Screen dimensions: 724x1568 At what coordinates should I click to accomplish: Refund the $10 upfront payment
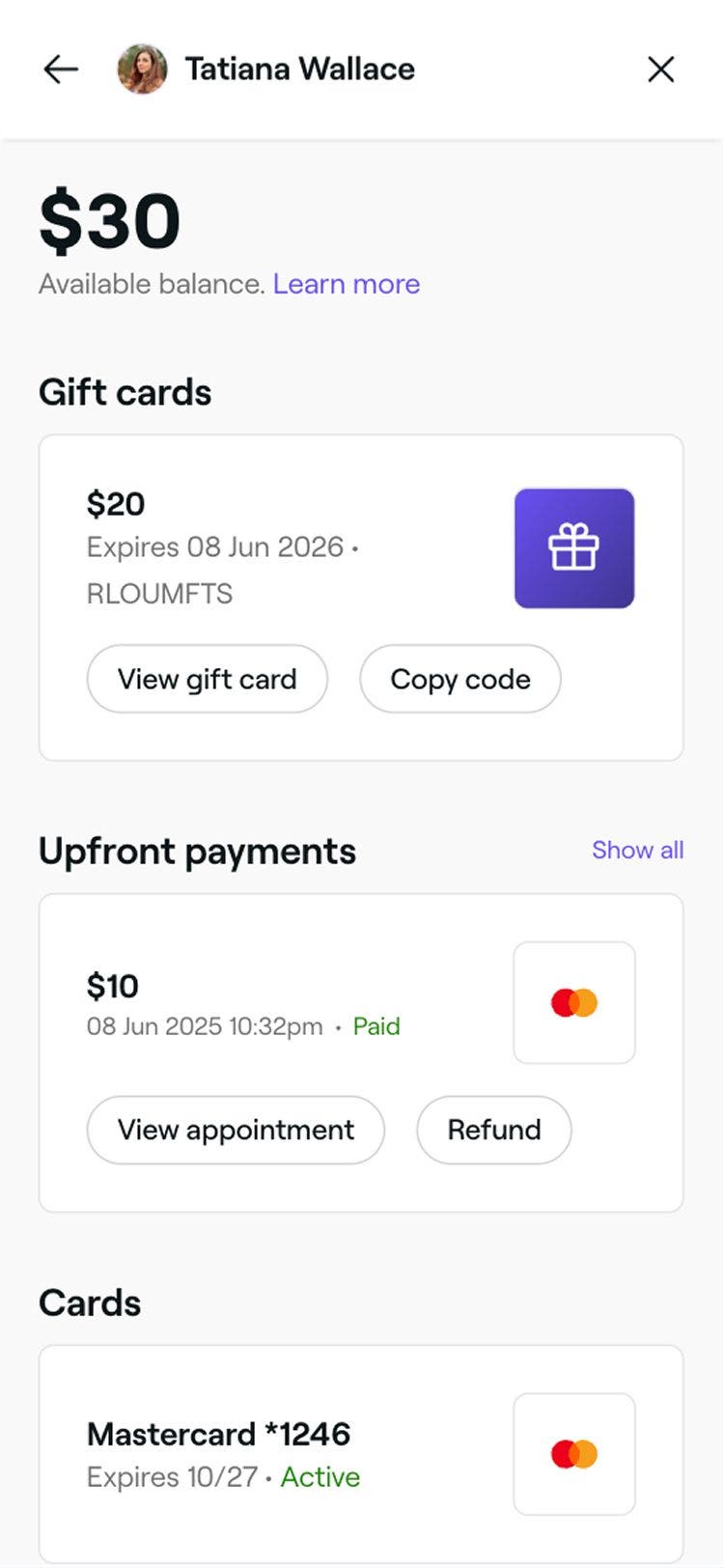(x=493, y=1130)
